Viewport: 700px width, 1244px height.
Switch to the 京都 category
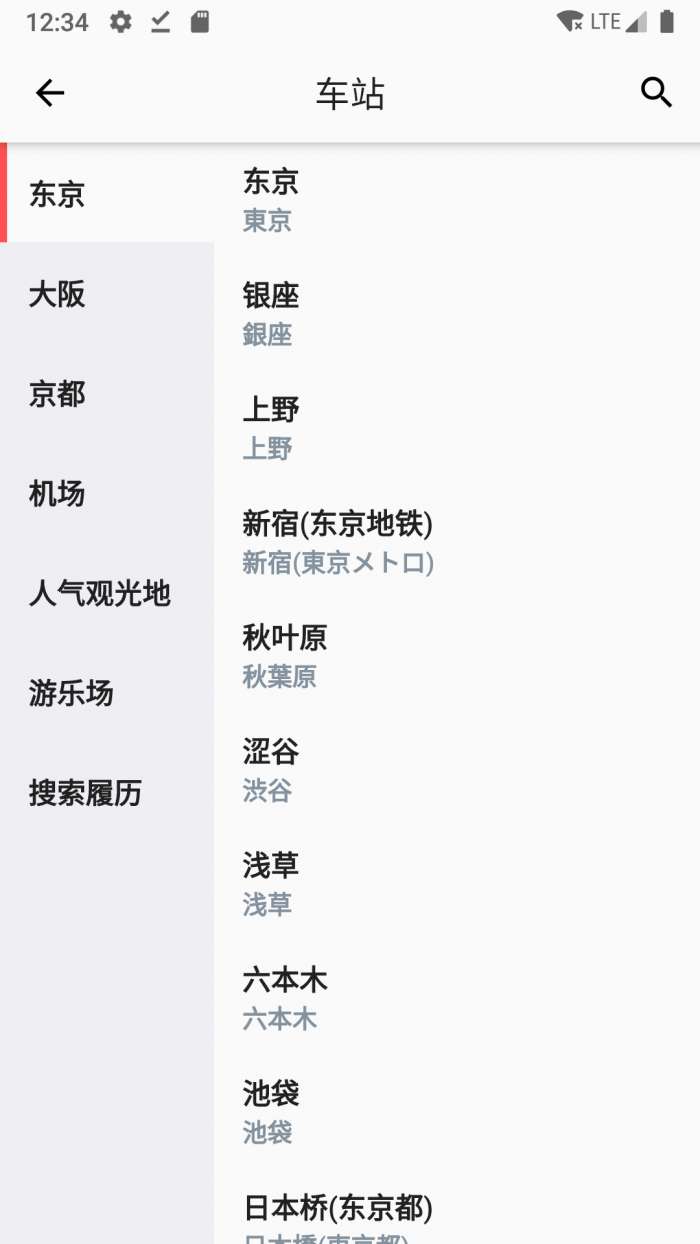58,394
